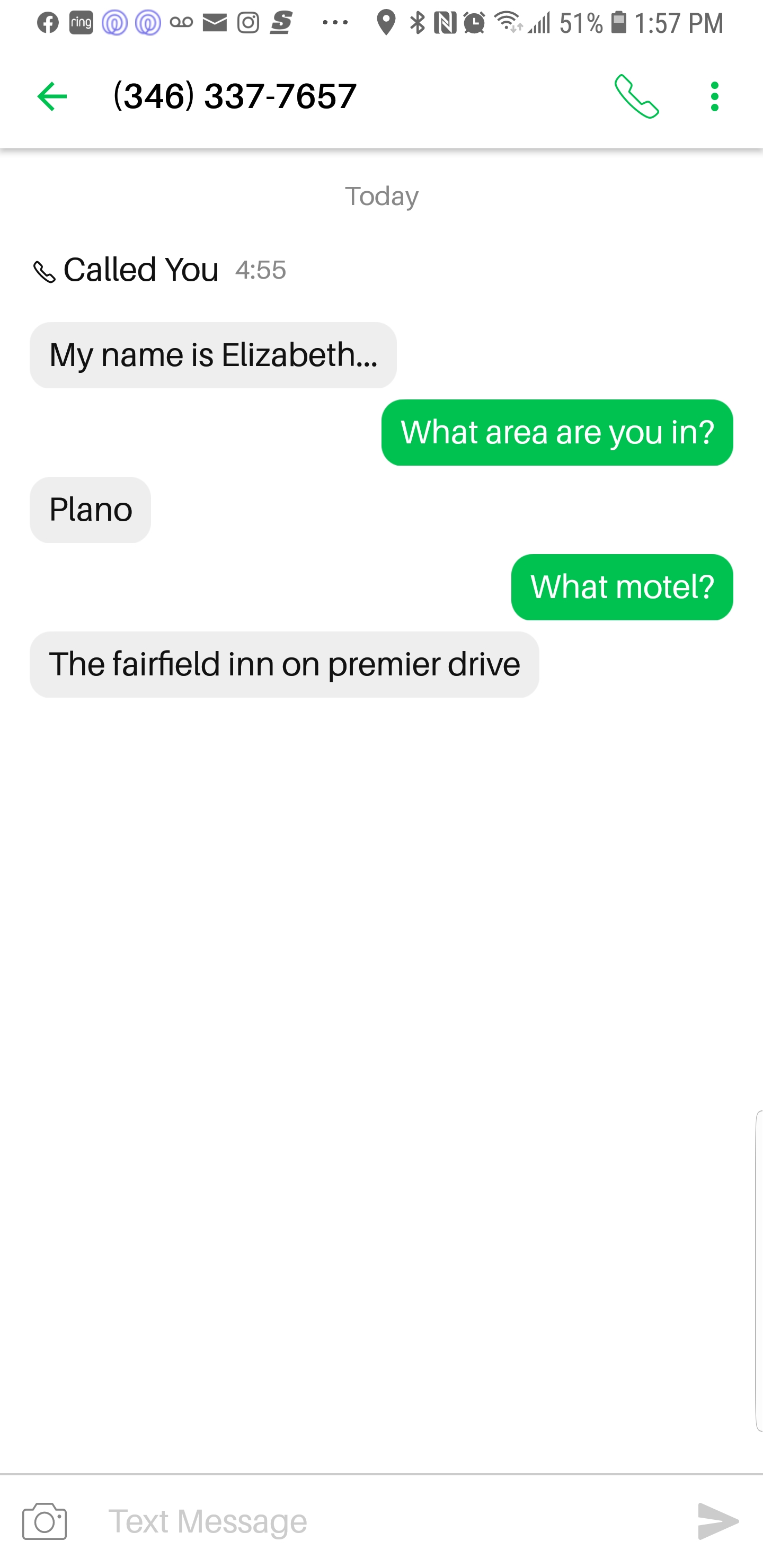
Task: Attach a photo with the camera icon
Action: [x=45, y=1521]
